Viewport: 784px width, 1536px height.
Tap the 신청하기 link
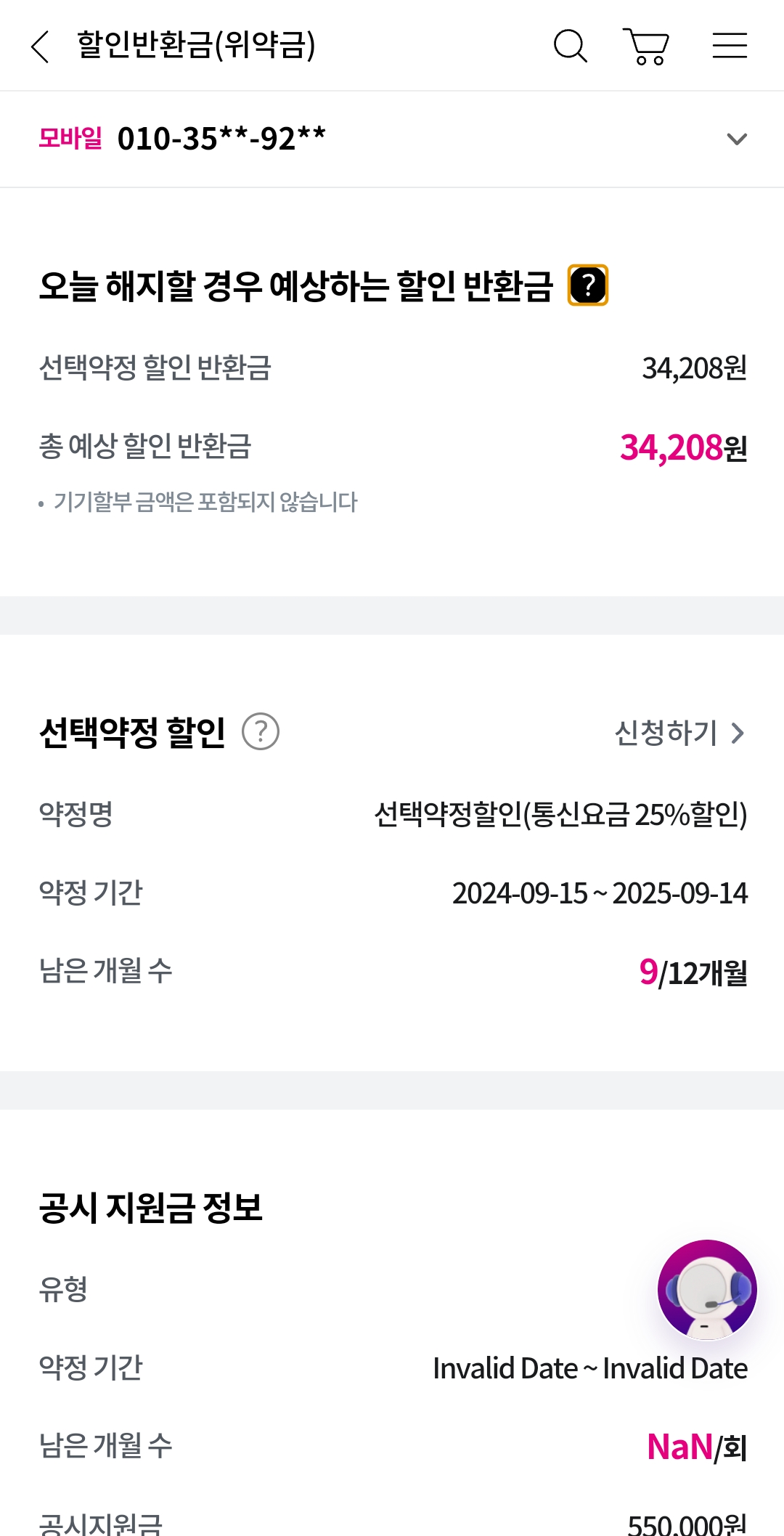[x=679, y=733]
